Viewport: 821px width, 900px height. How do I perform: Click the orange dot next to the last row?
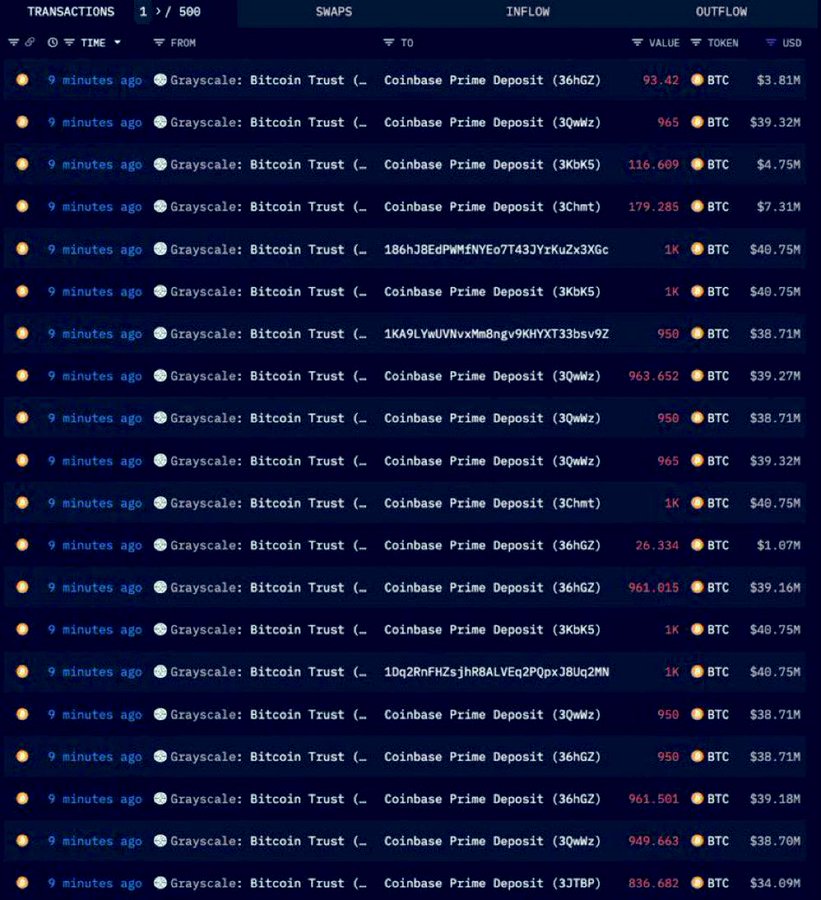(22, 883)
